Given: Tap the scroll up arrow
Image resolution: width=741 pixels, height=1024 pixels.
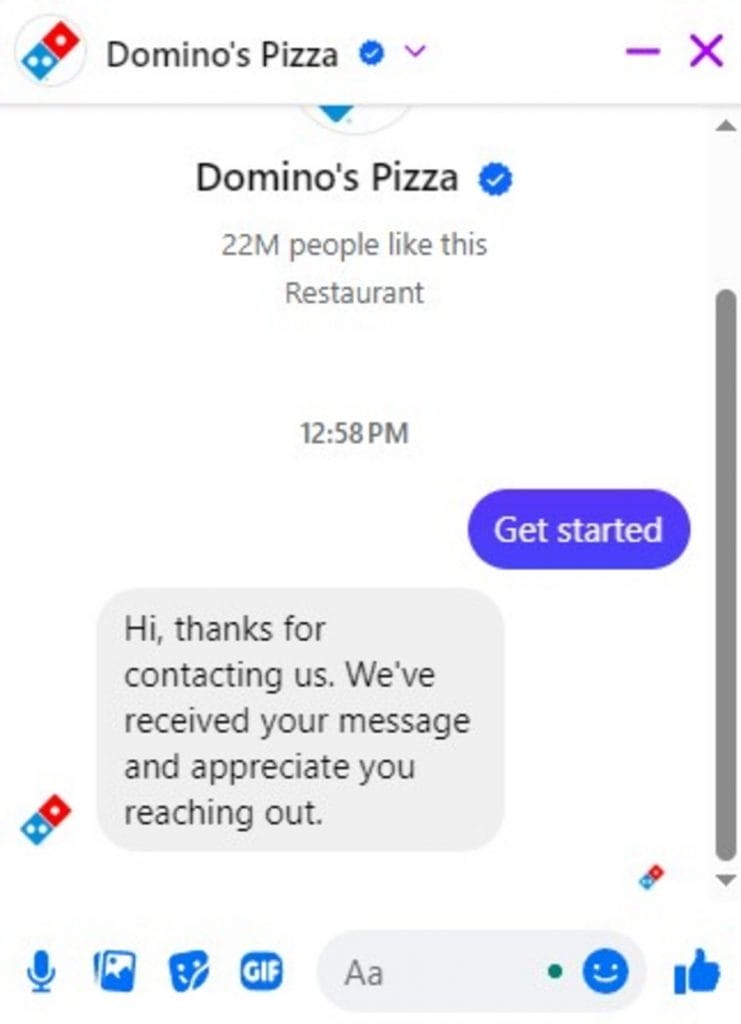Looking at the screenshot, I should coord(726,125).
